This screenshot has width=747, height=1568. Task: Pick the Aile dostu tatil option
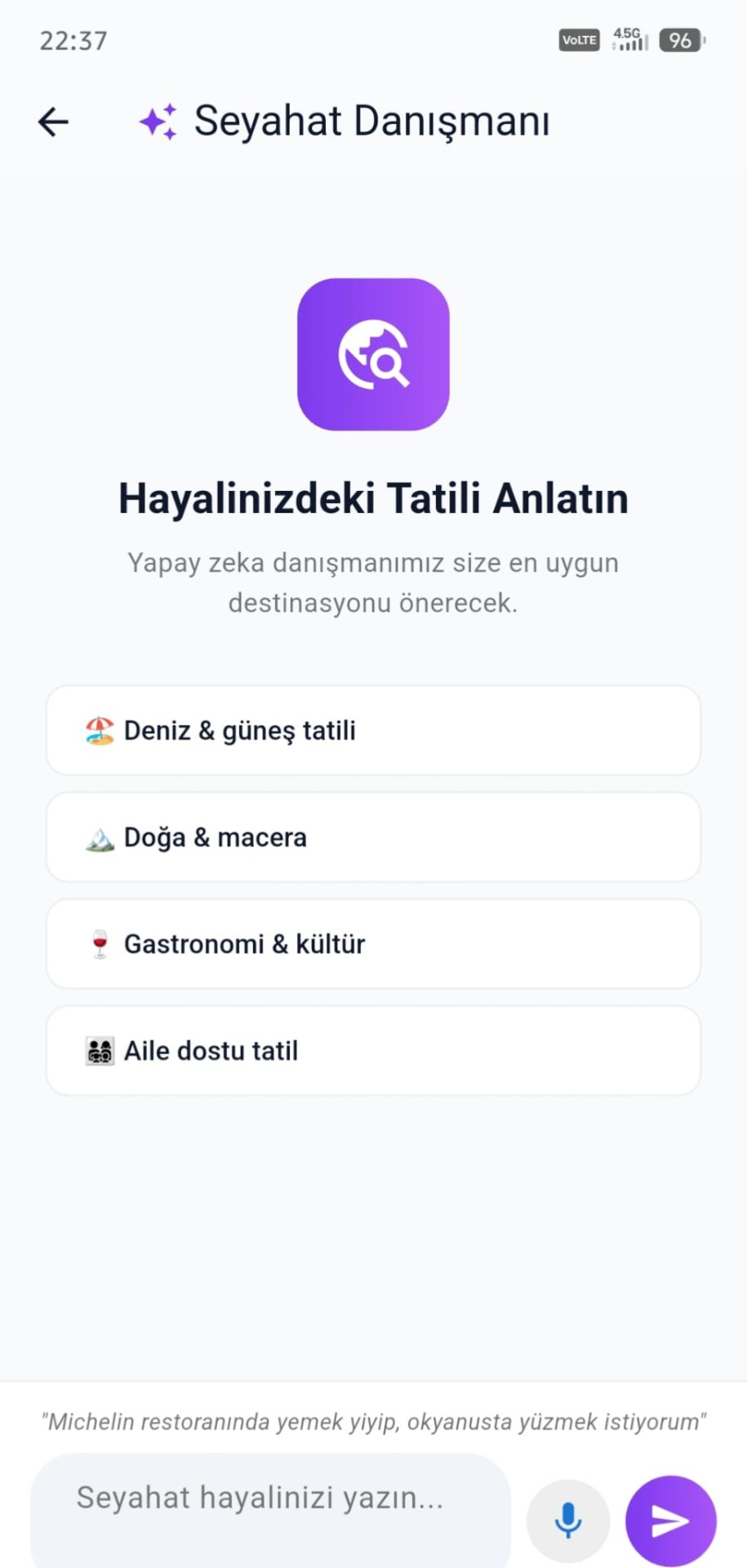[373, 1050]
